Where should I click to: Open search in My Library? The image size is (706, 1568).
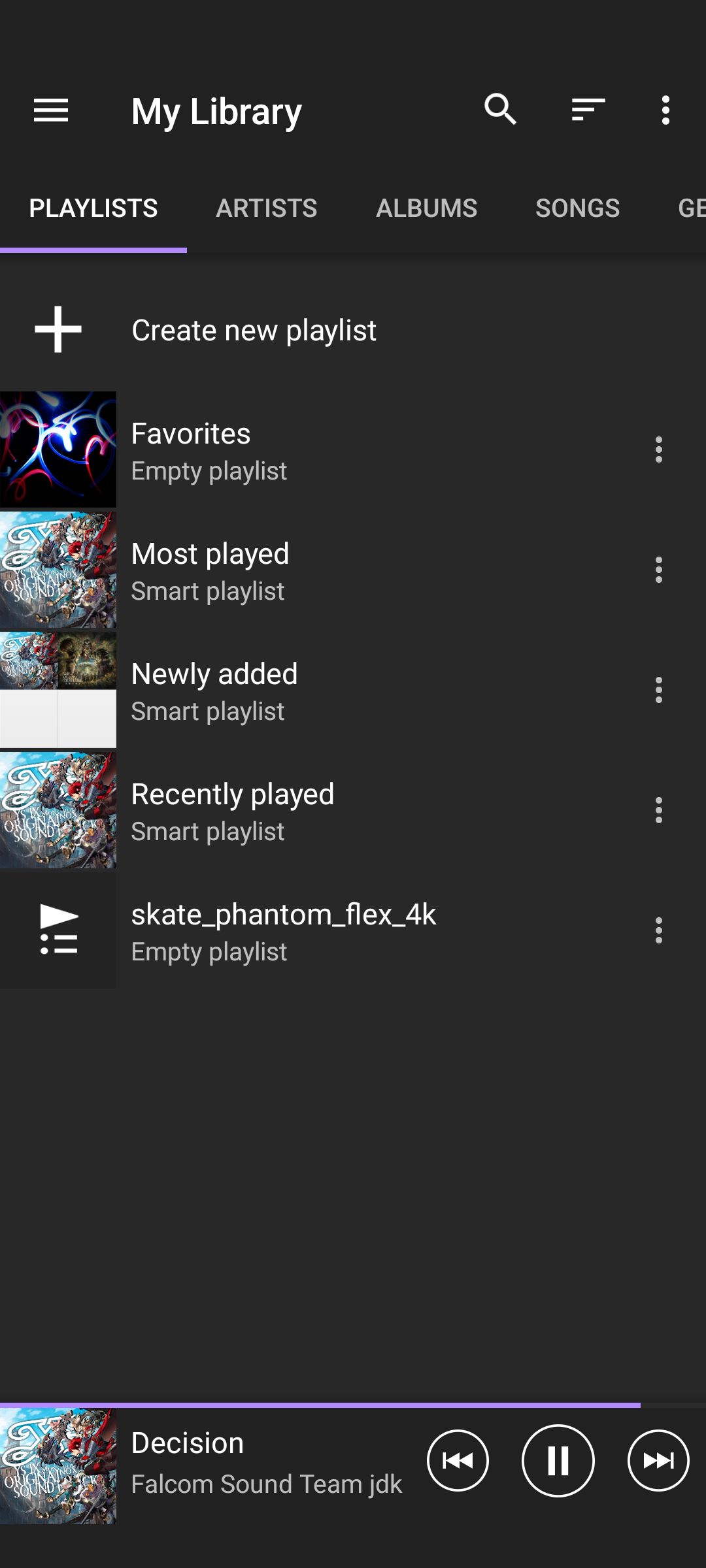(x=500, y=109)
